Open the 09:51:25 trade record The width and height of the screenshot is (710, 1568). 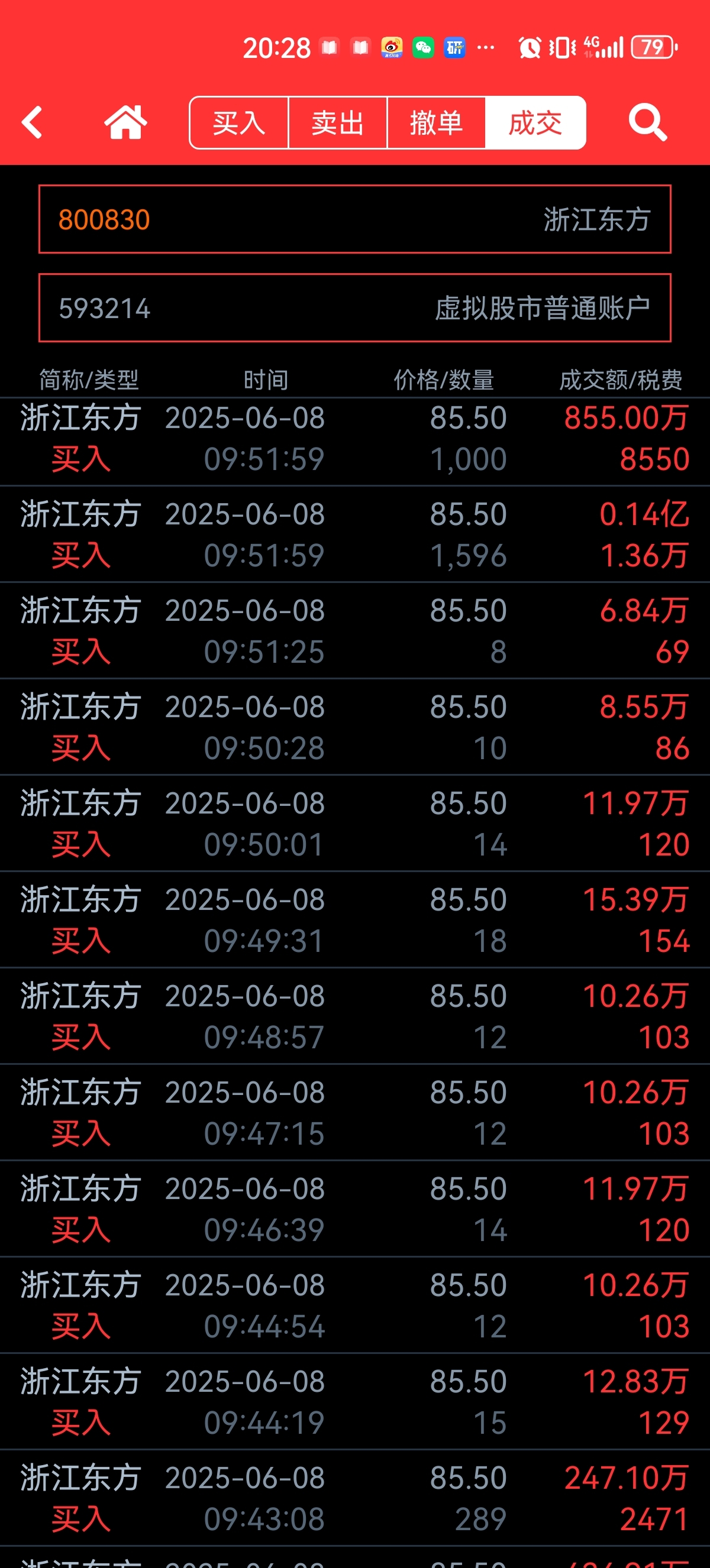tap(355, 631)
